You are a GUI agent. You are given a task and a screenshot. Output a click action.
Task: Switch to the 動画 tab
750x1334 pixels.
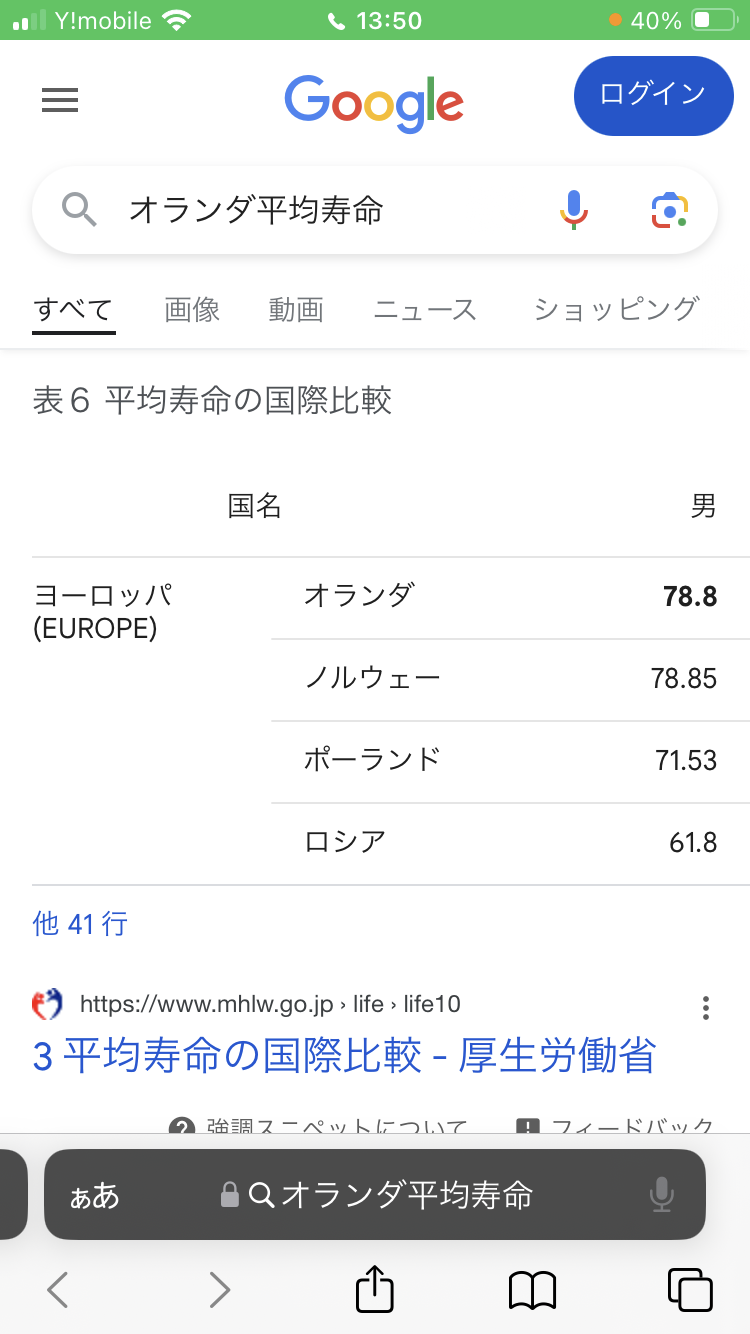point(296,310)
